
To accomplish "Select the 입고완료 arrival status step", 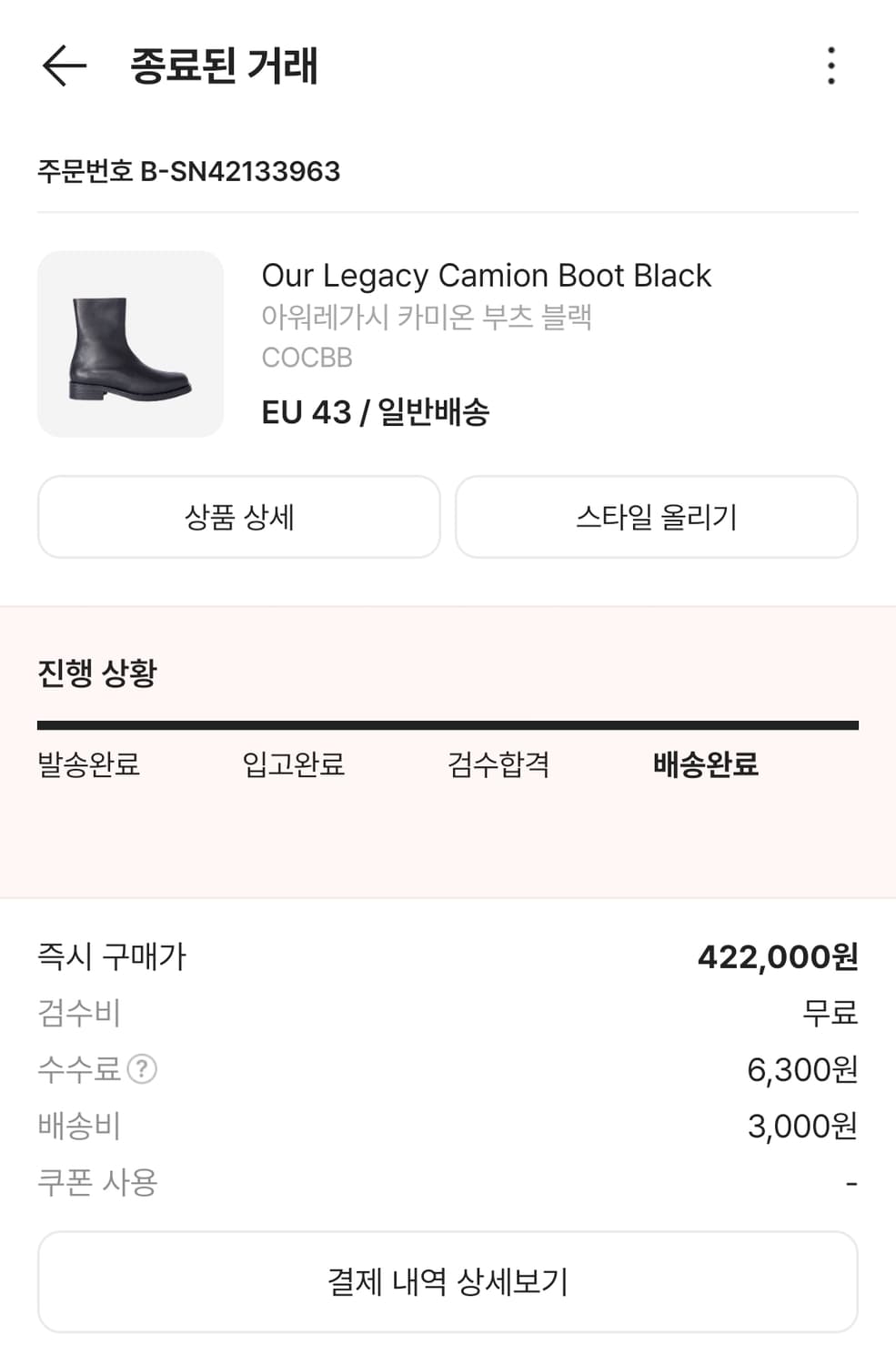I will pos(293,766).
